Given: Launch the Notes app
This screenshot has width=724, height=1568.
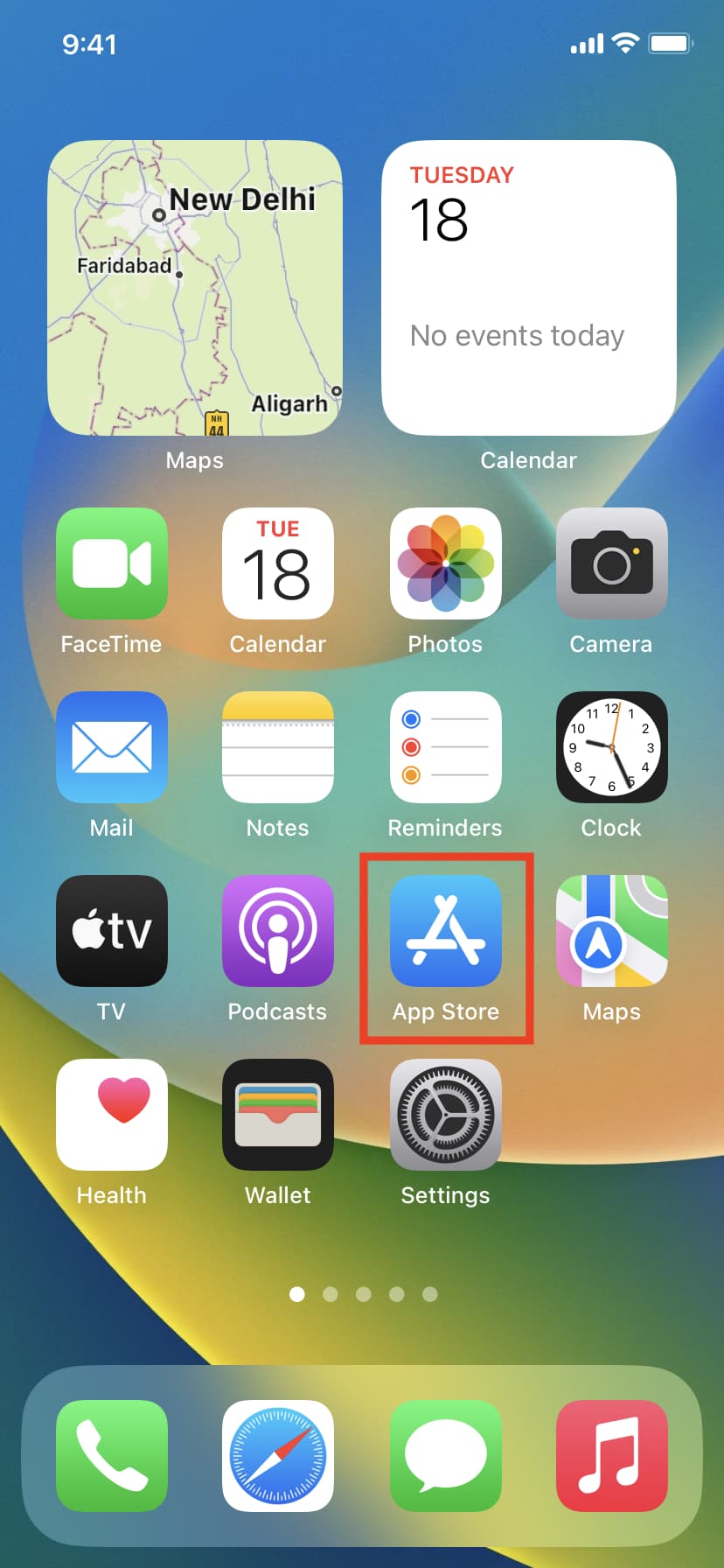Looking at the screenshot, I should pyautogui.click(x=277, y=747).
